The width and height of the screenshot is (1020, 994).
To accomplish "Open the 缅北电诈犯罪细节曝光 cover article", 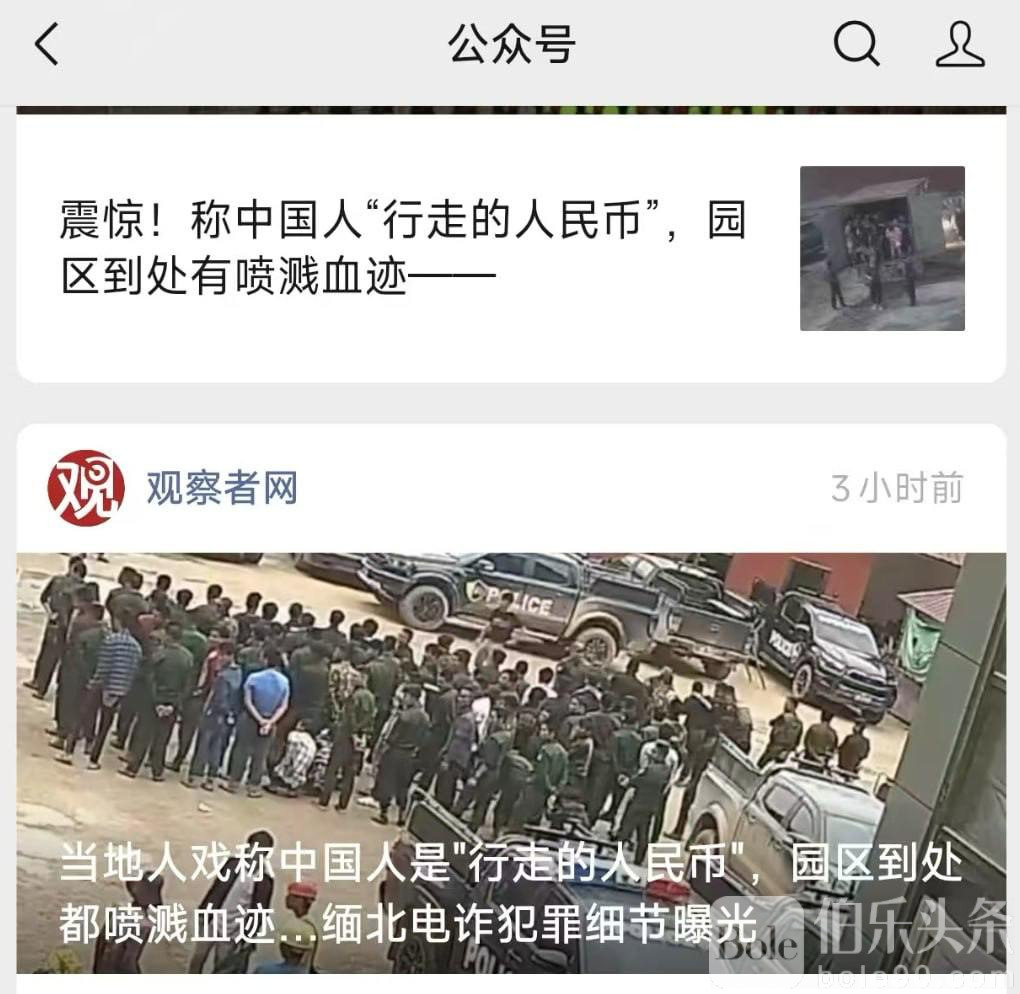I will coord(511,762).
